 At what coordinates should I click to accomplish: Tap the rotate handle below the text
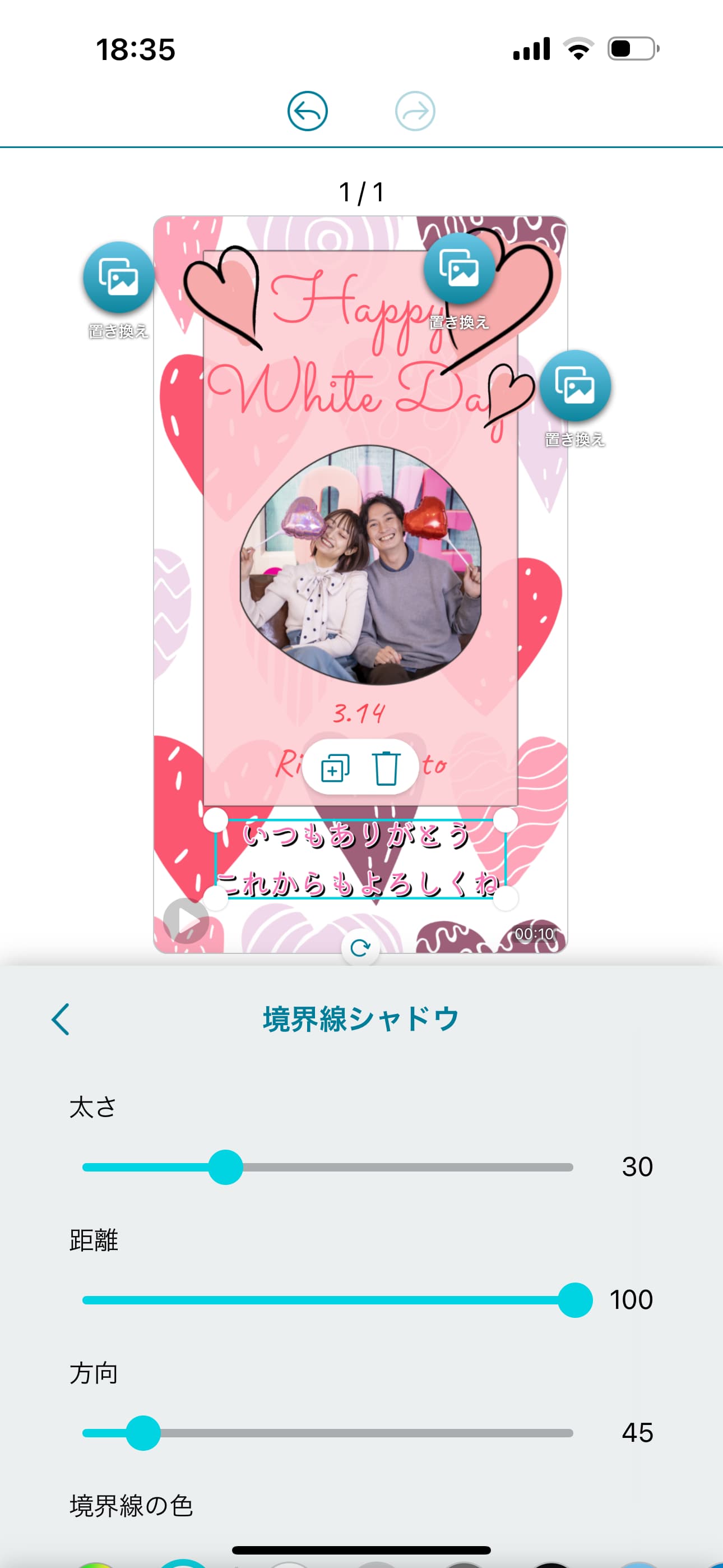point(360,948)
